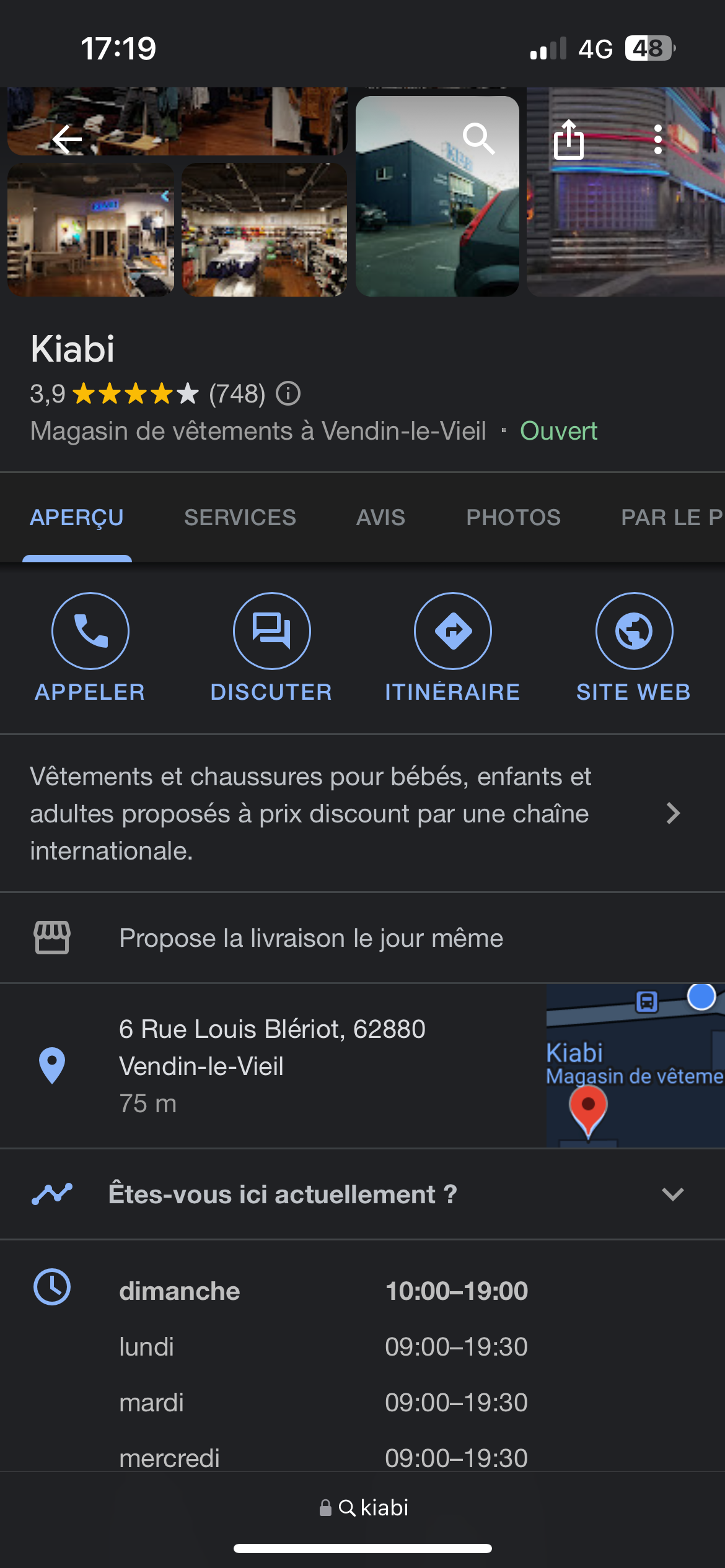725x1568 pixels.
Task: Share this Kiabi listing
Action: (568, 140)
